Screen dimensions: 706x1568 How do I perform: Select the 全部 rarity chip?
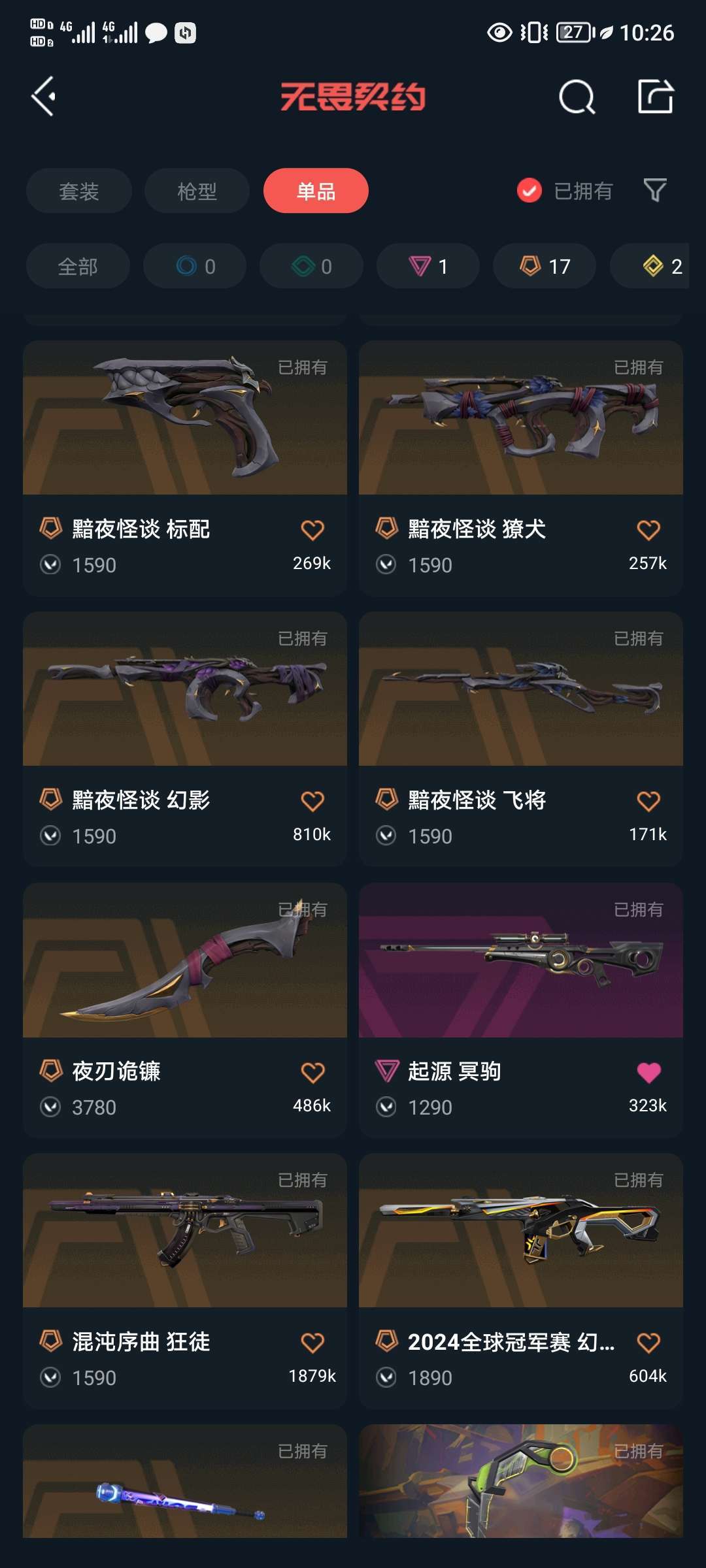pos(78,266)
